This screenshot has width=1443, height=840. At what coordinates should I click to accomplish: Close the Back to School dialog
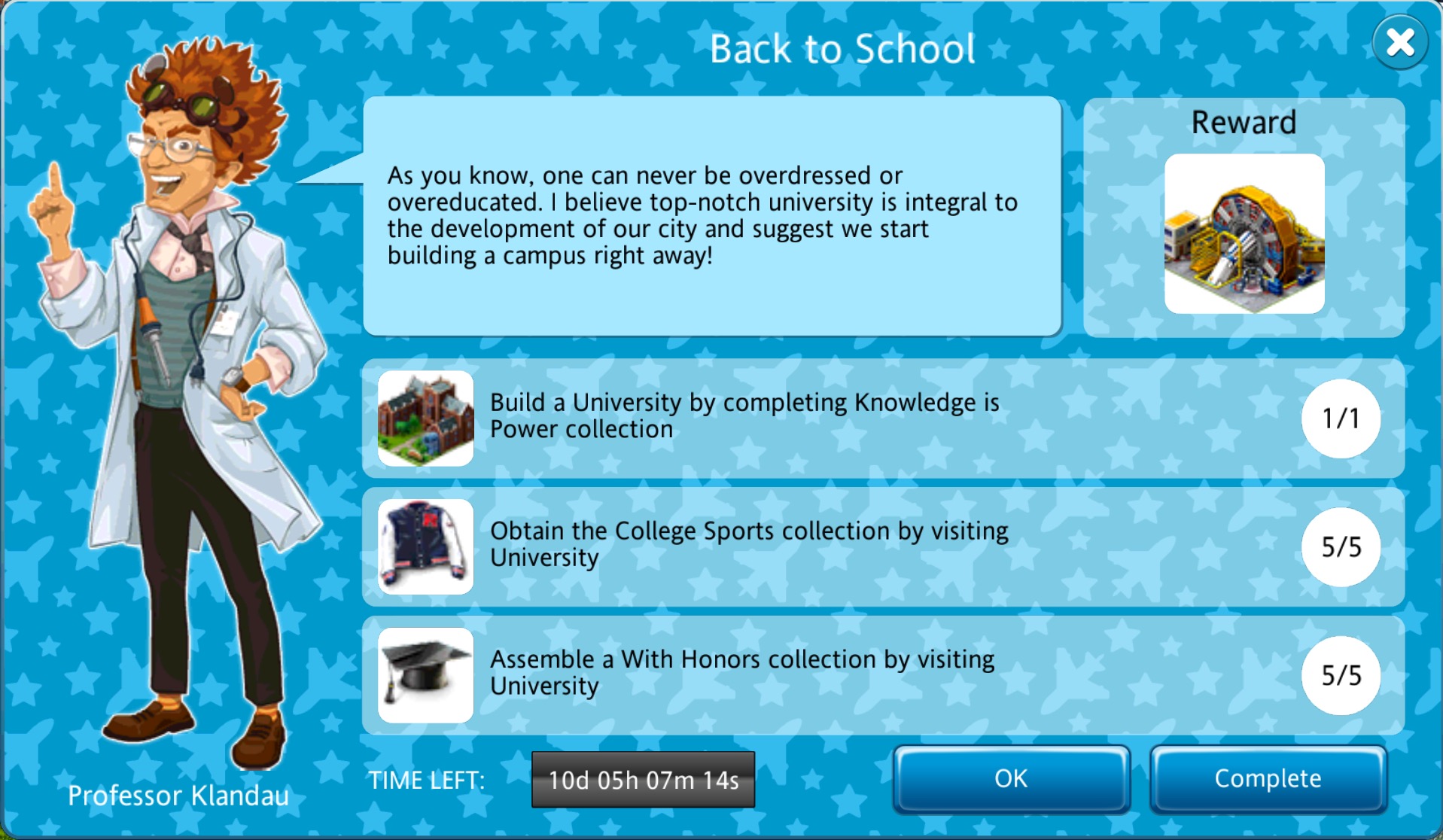coord(1399,42)
